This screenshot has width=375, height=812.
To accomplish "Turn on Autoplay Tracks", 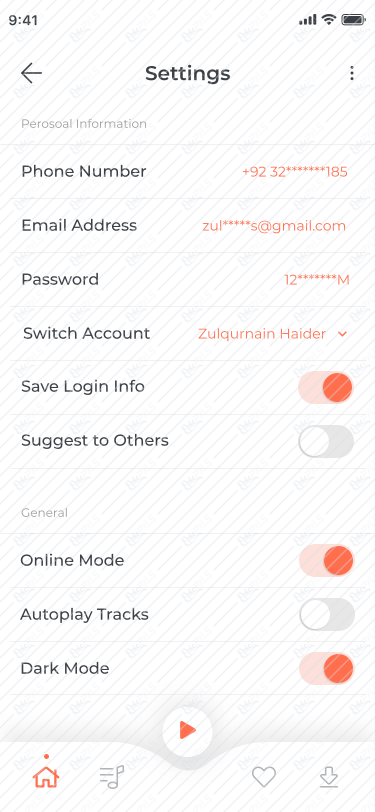I will point(327,615).
